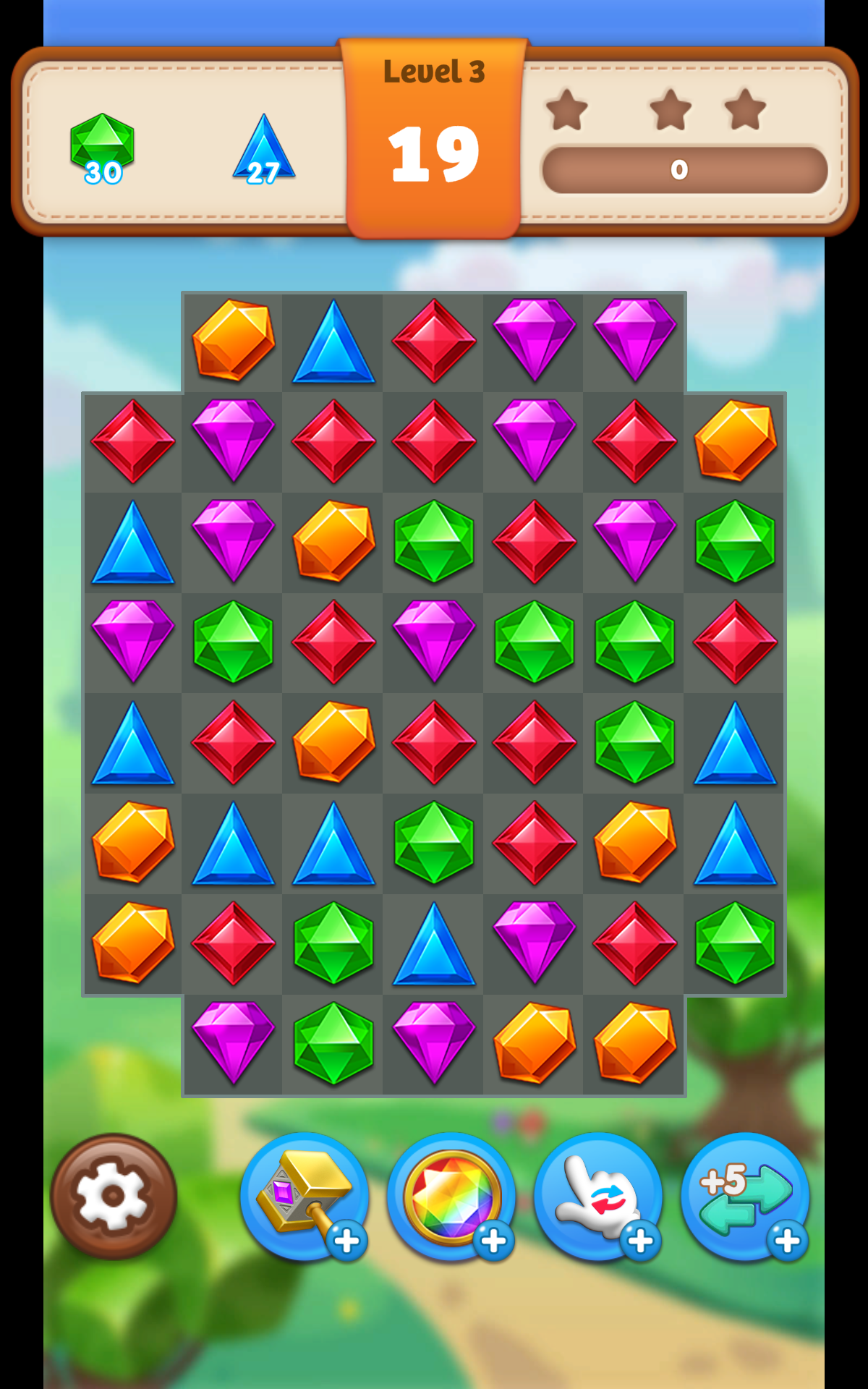Image resolution: width=868 pixels, height=1389 pixels.
Task: Check the blue triangle goal counter
Action: tap(263, 148)
